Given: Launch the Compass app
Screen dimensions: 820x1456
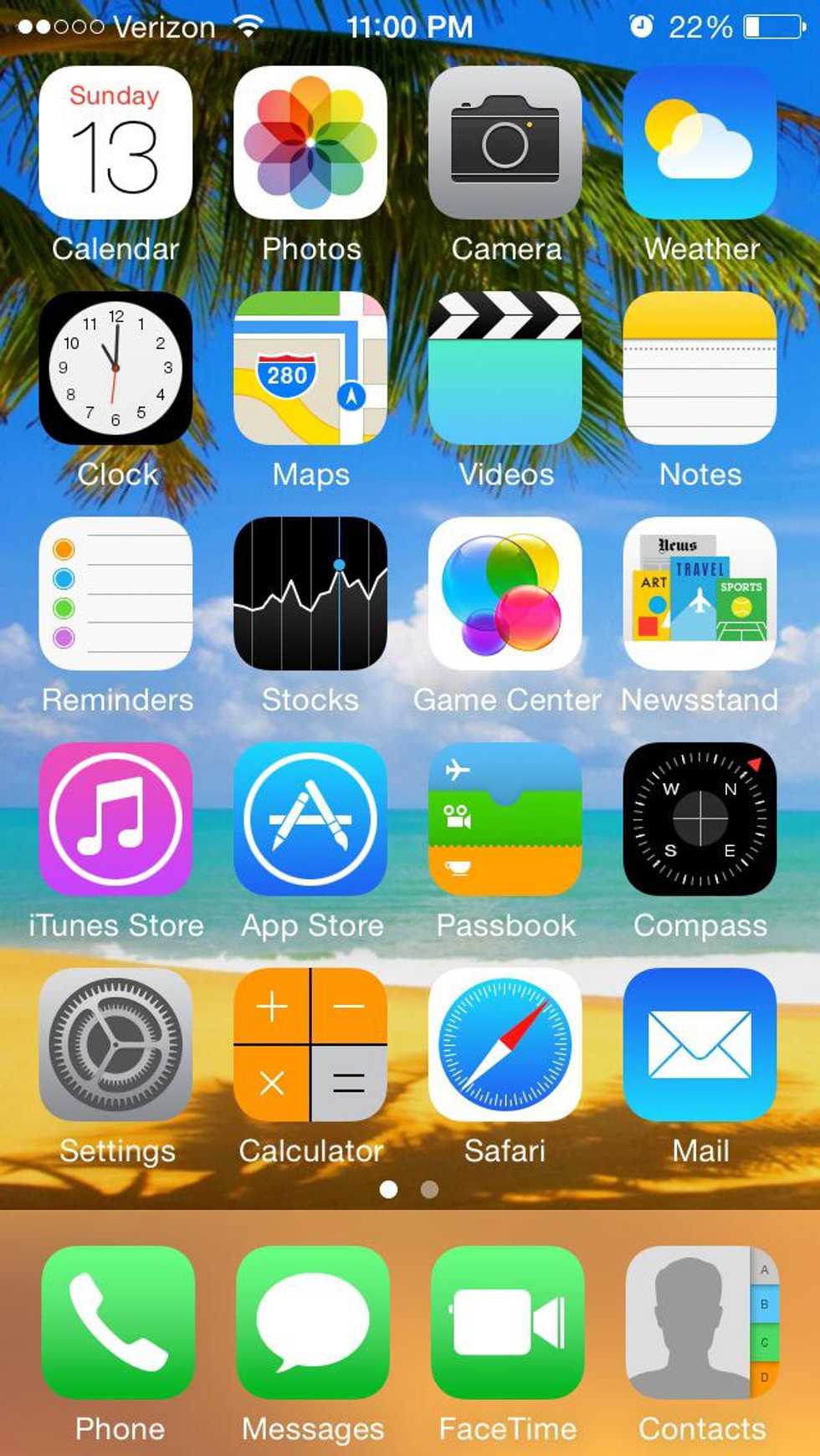Looking at the screenshot, I should 700,819.
